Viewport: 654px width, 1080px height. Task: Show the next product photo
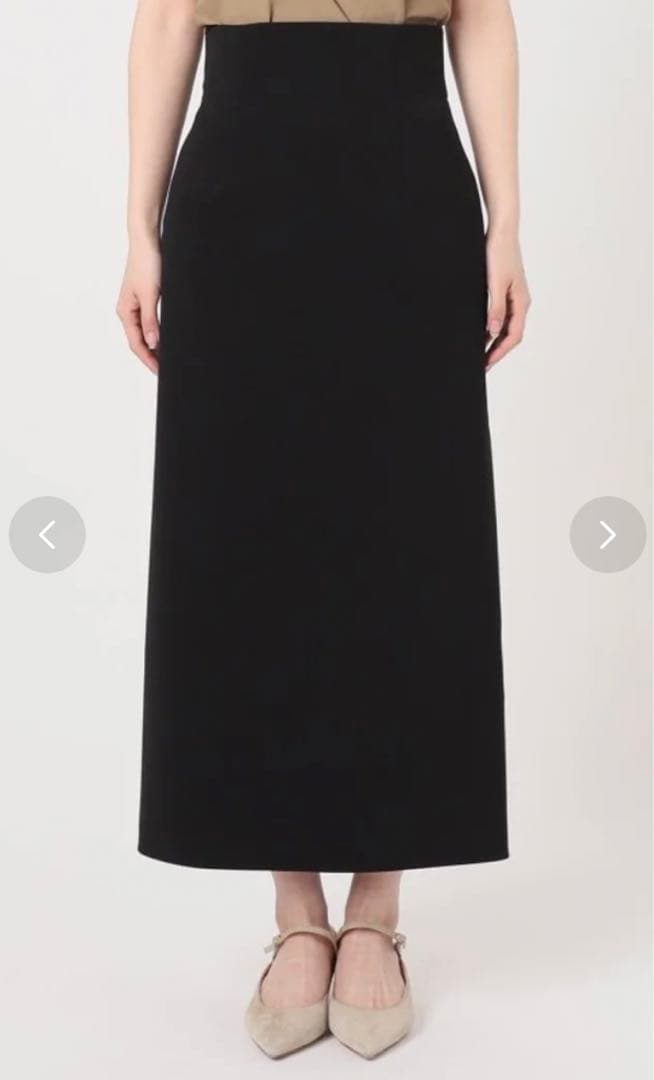[x=607, y=535]
